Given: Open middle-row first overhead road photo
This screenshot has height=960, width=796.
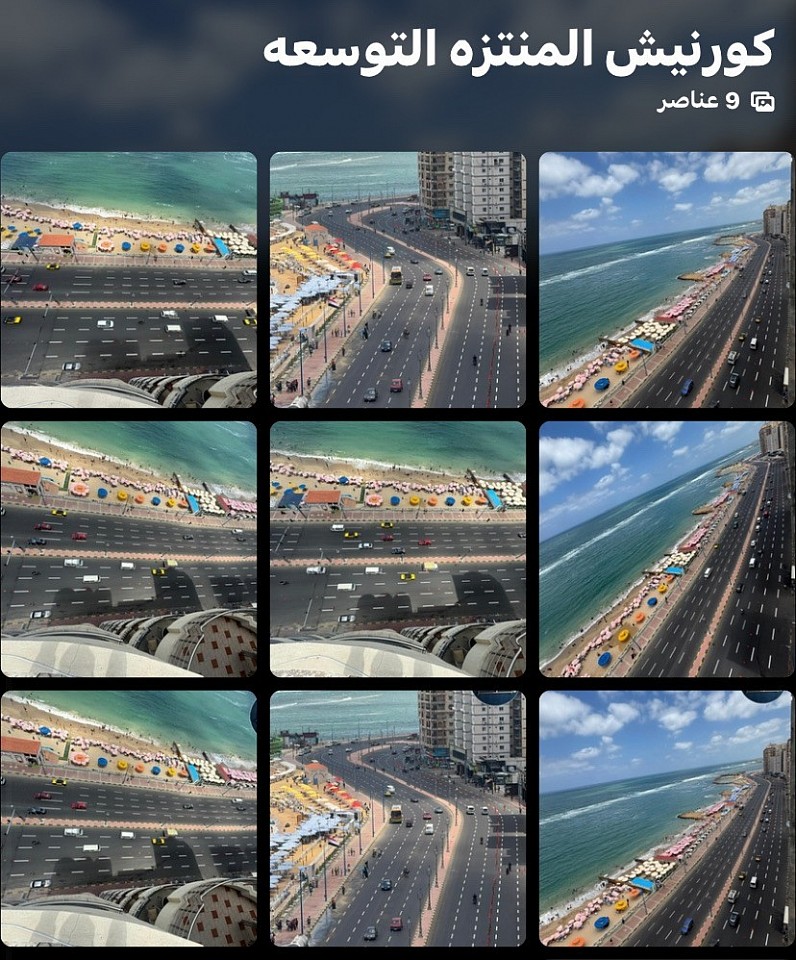Looking at the screenshot, I should [x=128, y=549].
